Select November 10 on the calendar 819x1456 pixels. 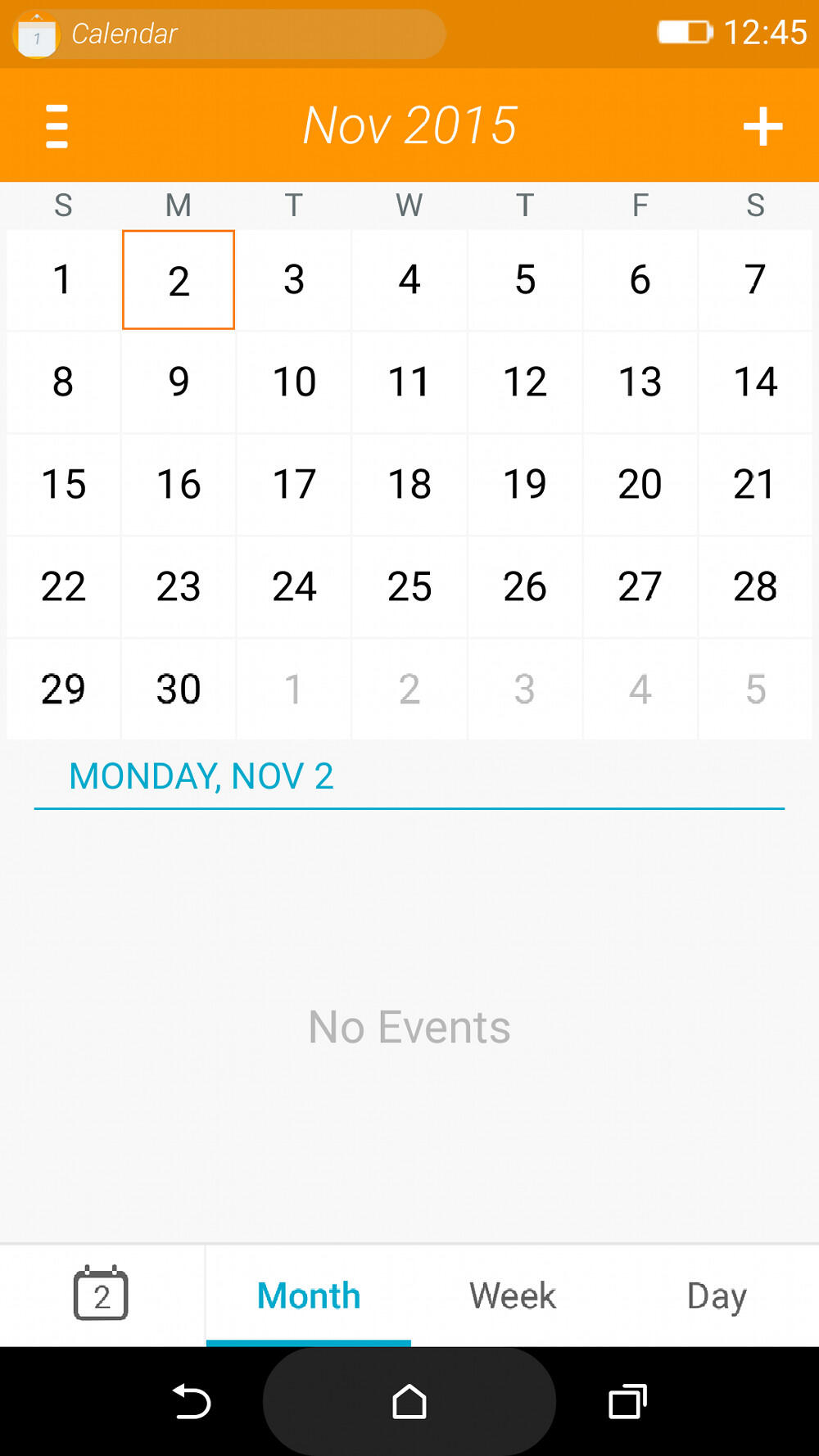[294, 382]
